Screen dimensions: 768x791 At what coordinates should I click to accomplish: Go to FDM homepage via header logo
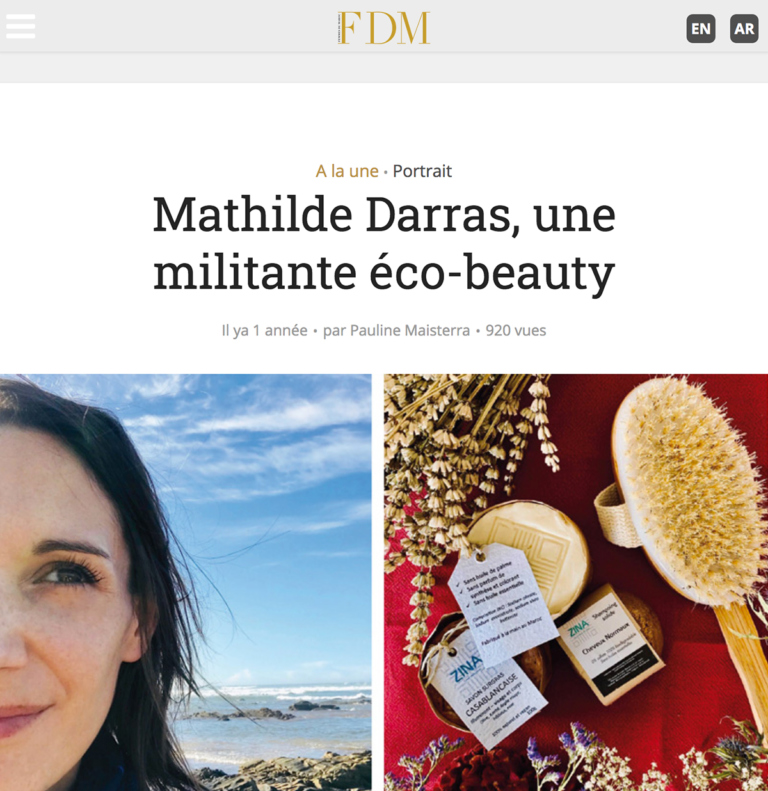tap(384, 28)
